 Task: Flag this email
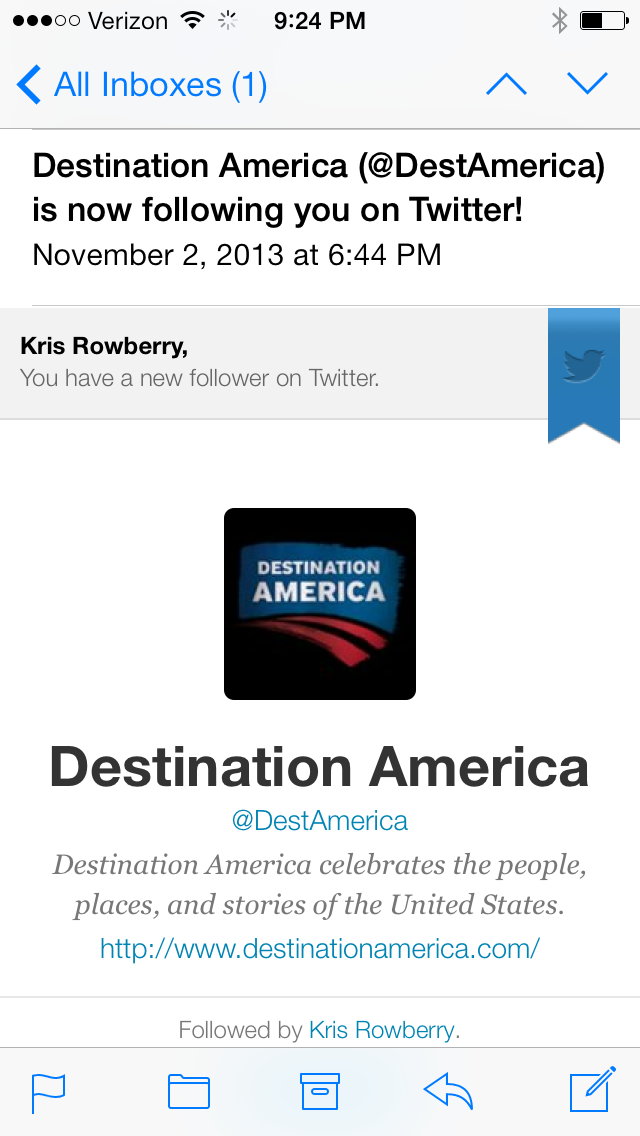(x=48, y=1092)
